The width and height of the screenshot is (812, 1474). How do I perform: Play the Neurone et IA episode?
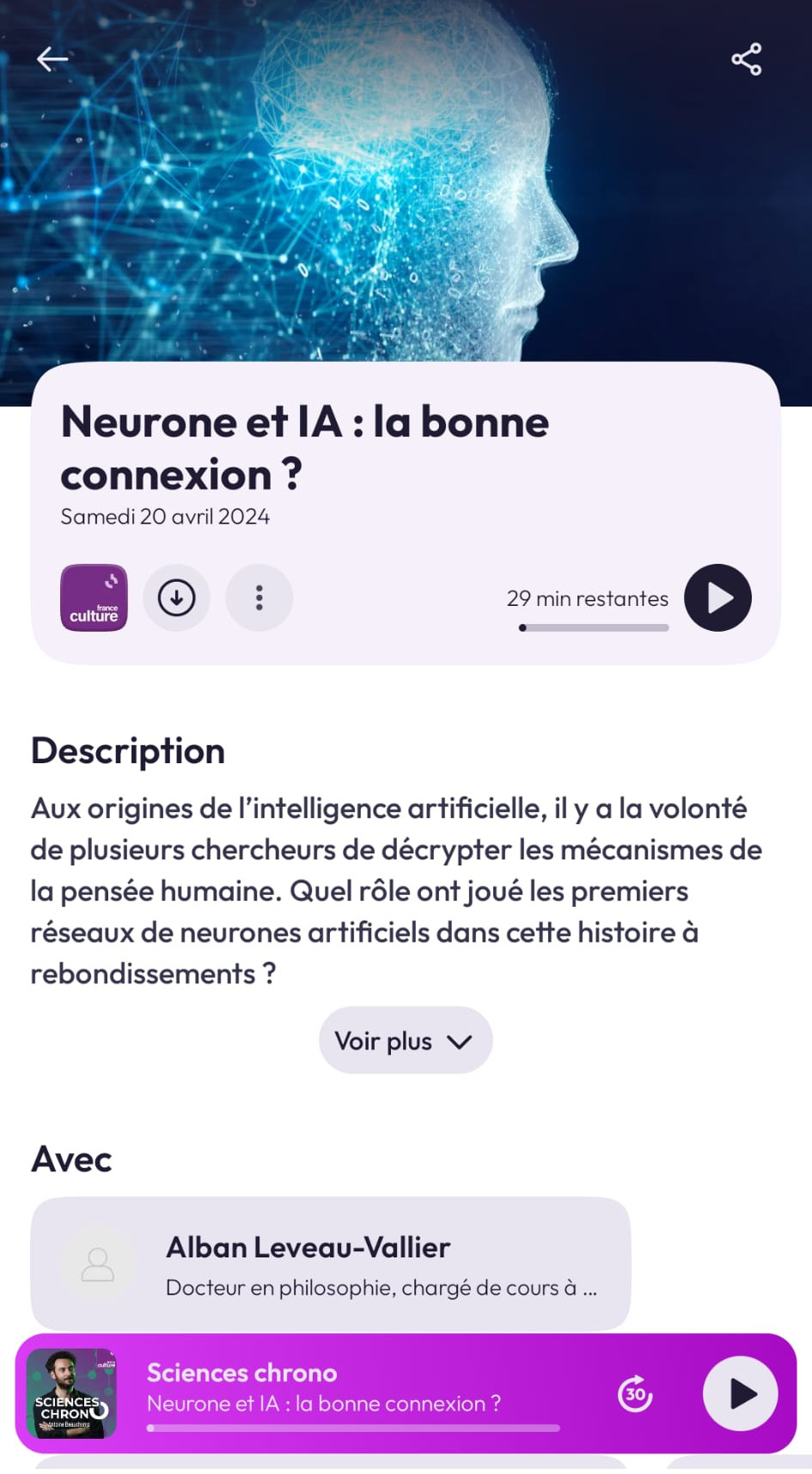pos(717,597)
